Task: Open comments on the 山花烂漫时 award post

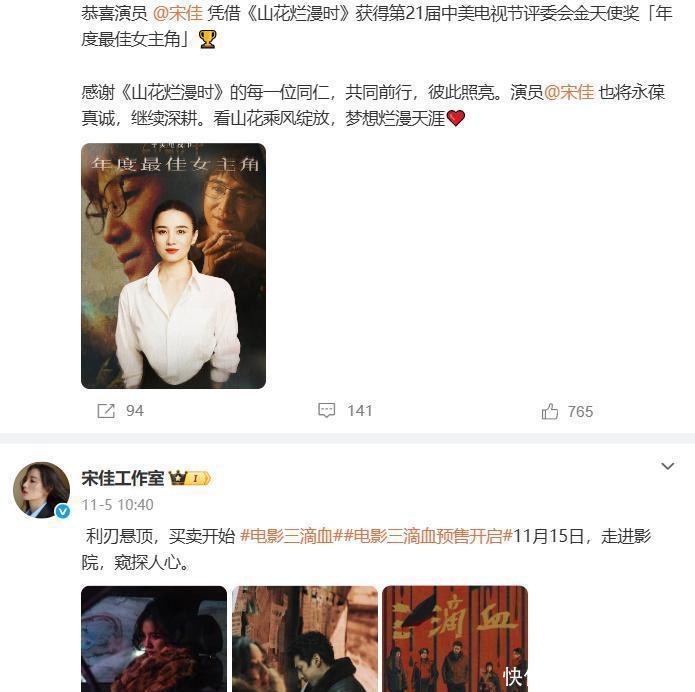Action: [345, 411]
